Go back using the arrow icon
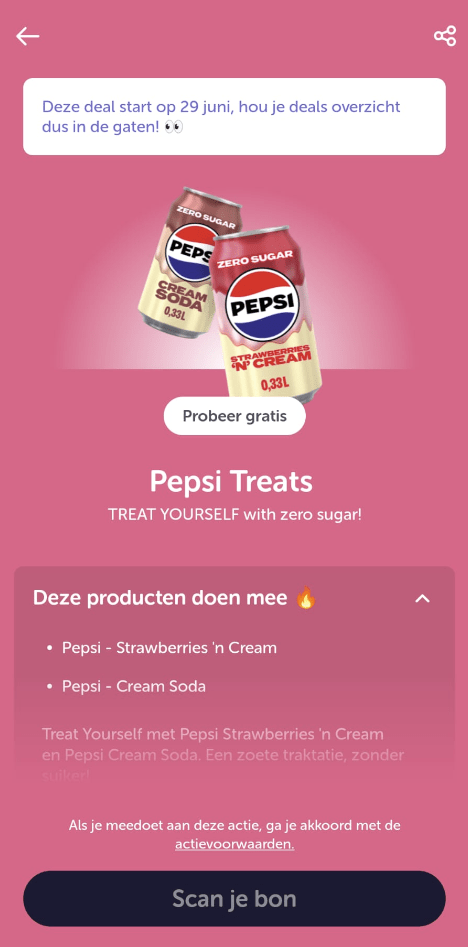468x947 pixels. pyautogui.click(x=28, y=36)
